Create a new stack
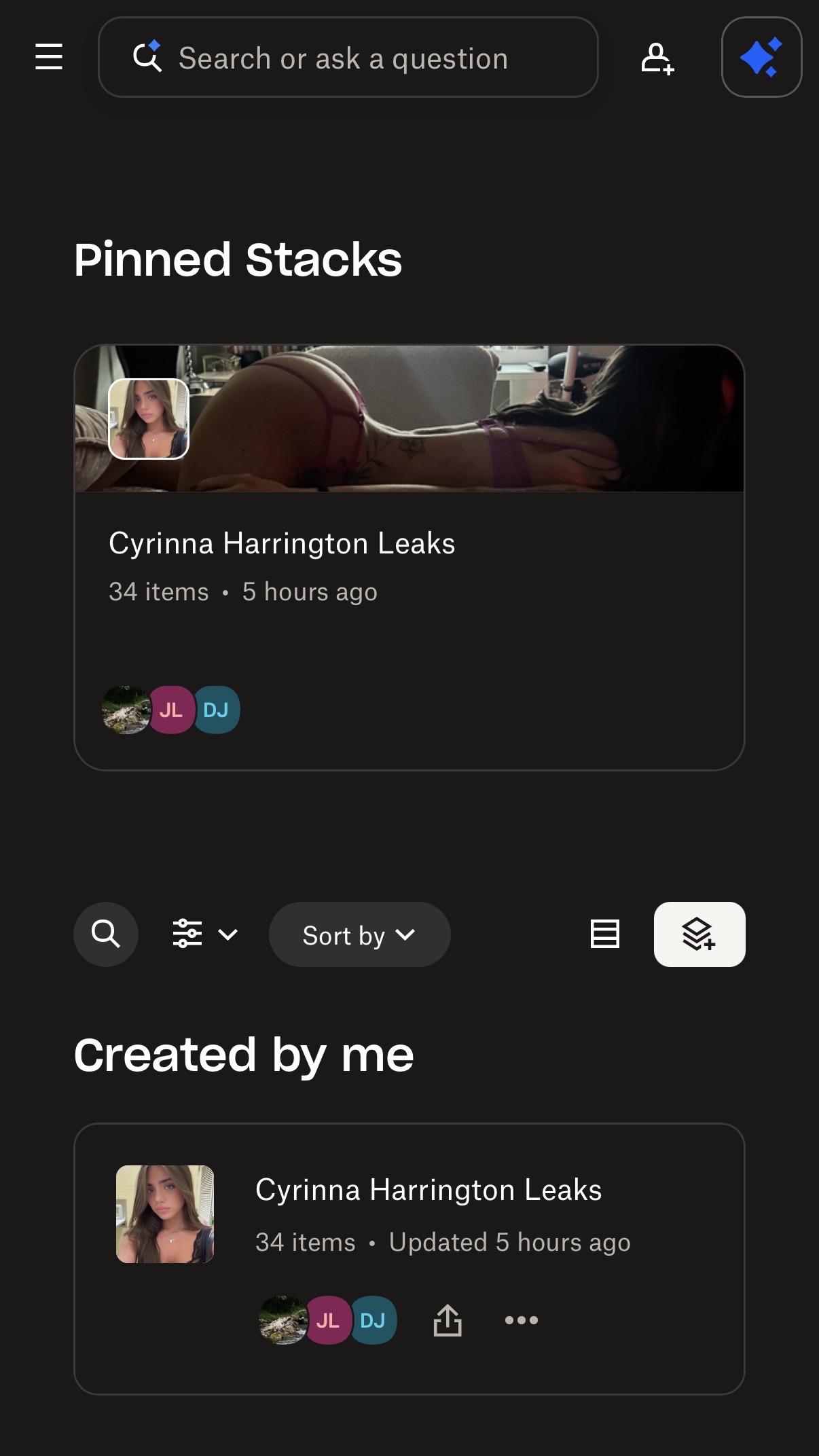 click(x=699, y=934)
